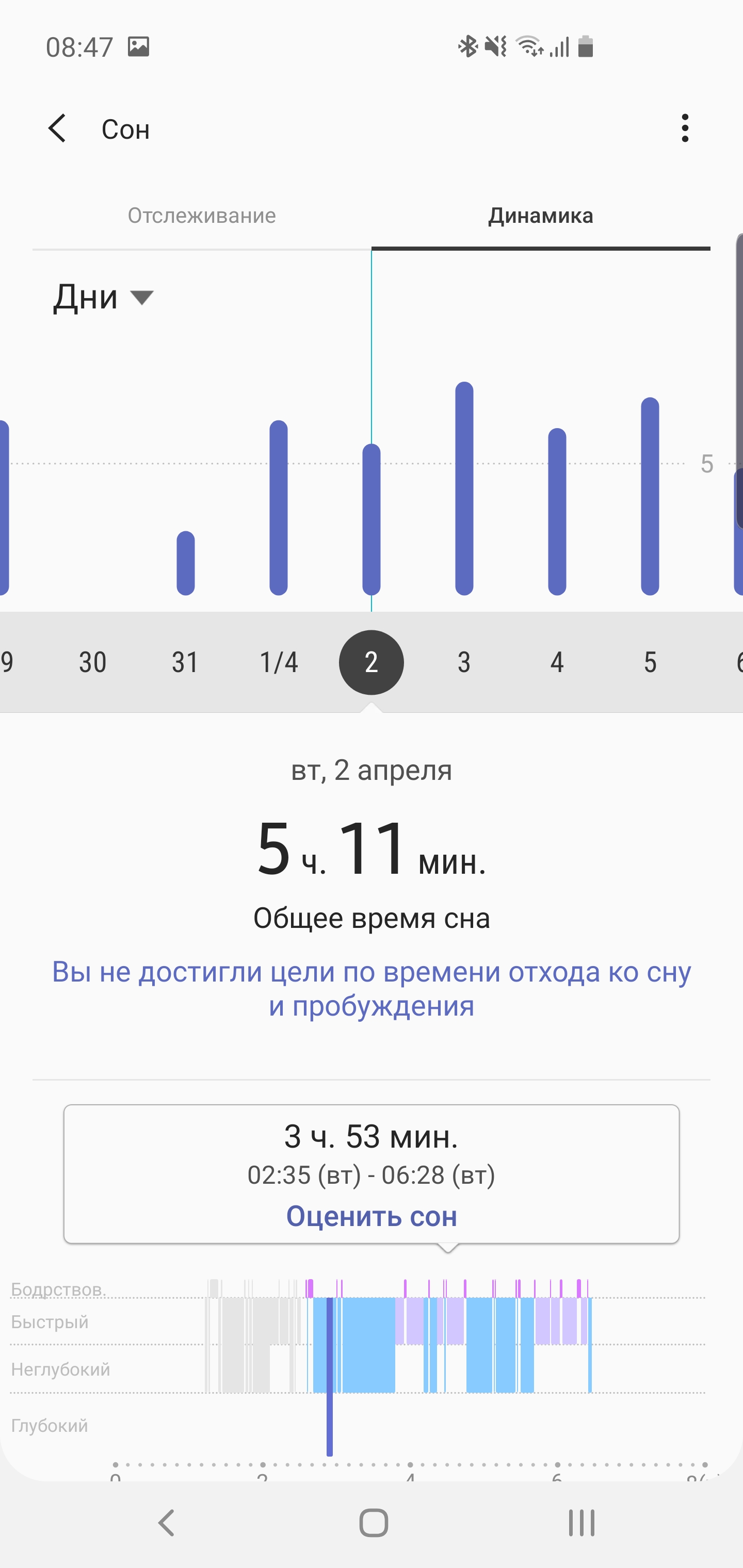Expand the Дни period dropdown
The width and height of the screenshot is (743, 1568).
104,297
